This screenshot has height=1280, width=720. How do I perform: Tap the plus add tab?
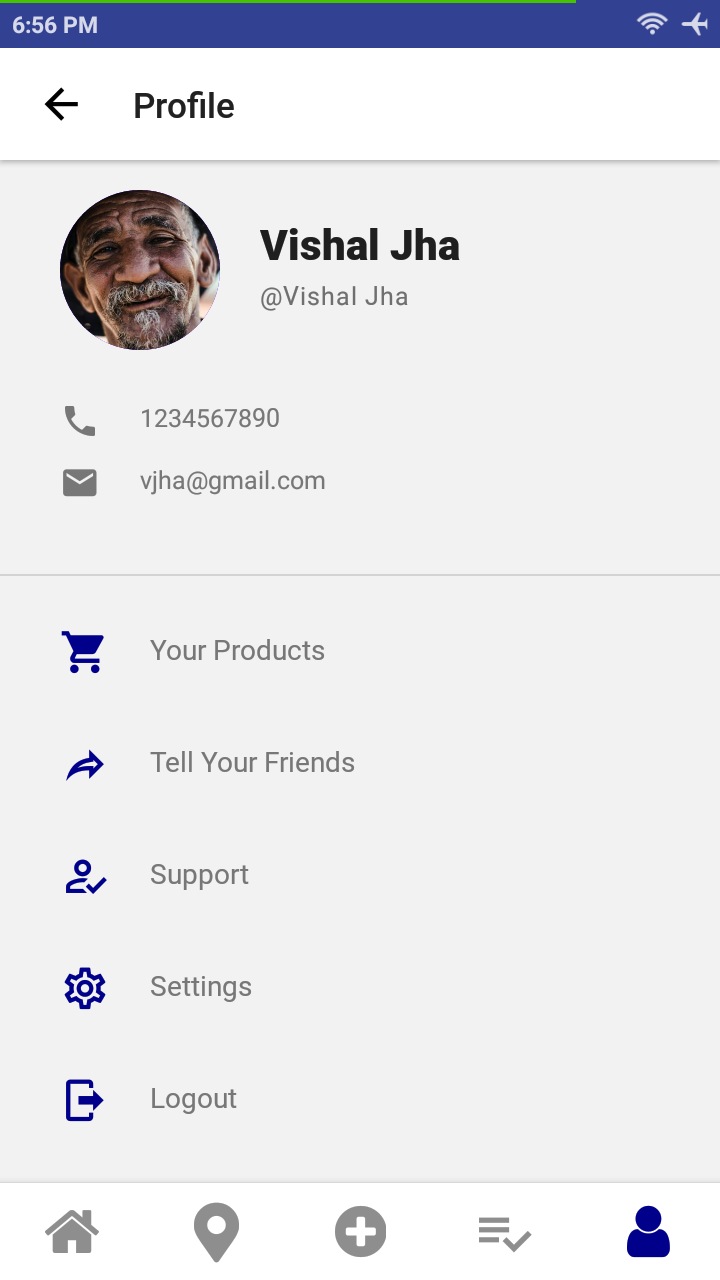click(360, 1232)
